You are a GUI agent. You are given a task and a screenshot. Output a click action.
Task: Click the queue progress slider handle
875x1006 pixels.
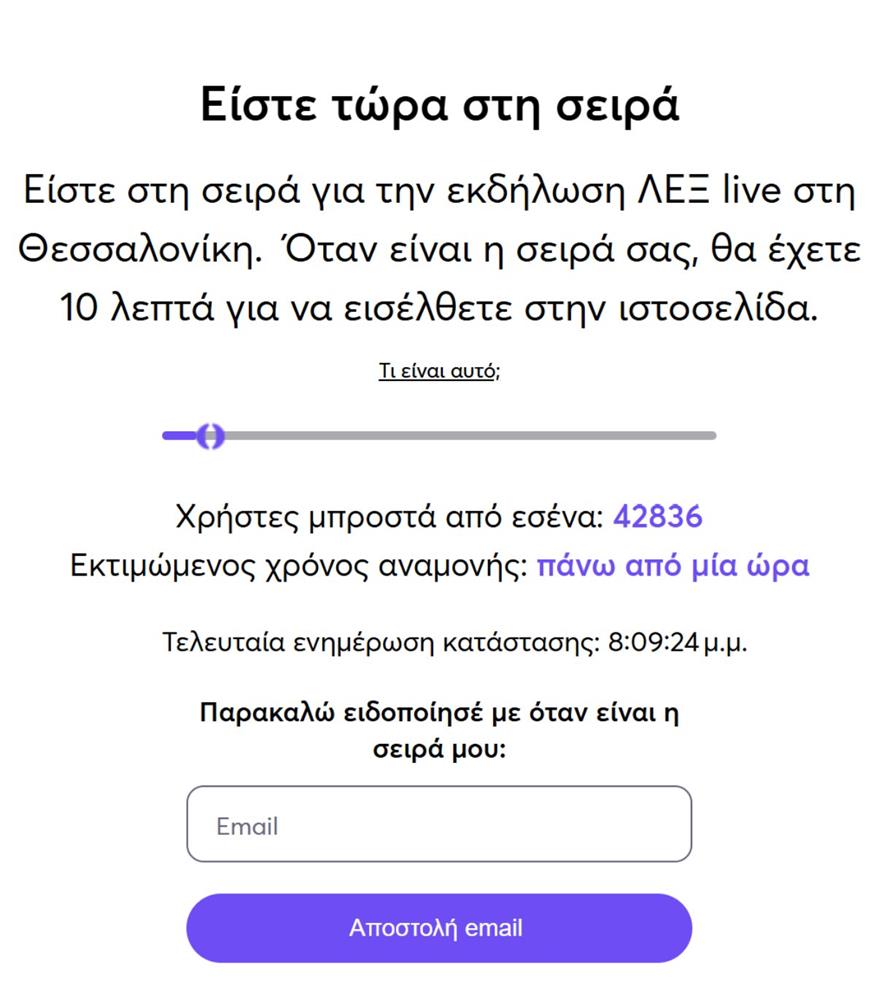click(211, 436)
